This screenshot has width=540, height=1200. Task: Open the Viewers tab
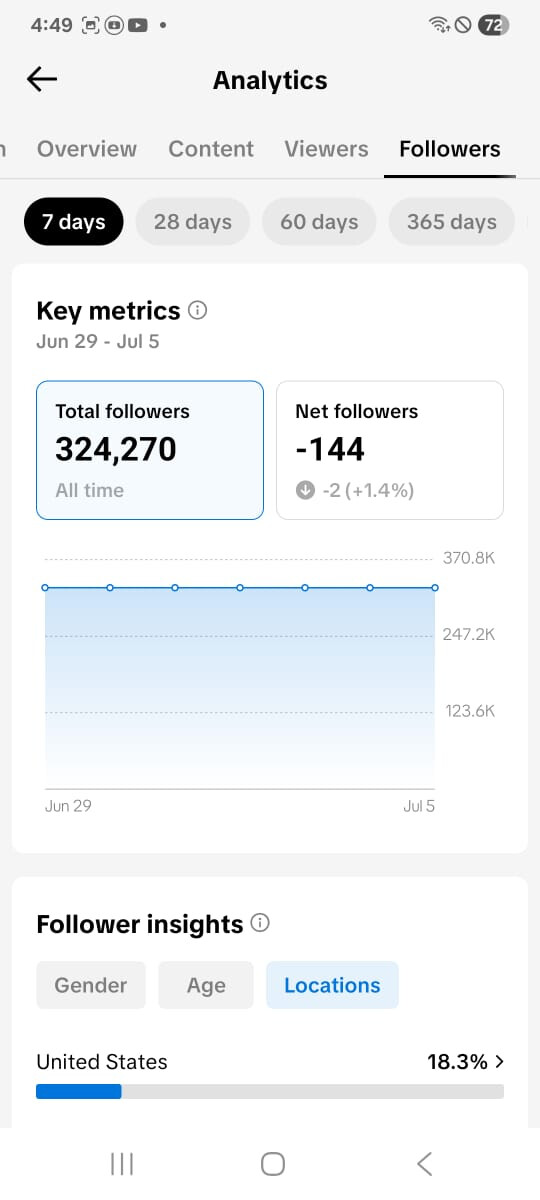pyautogui.click(x=326, y=149)
